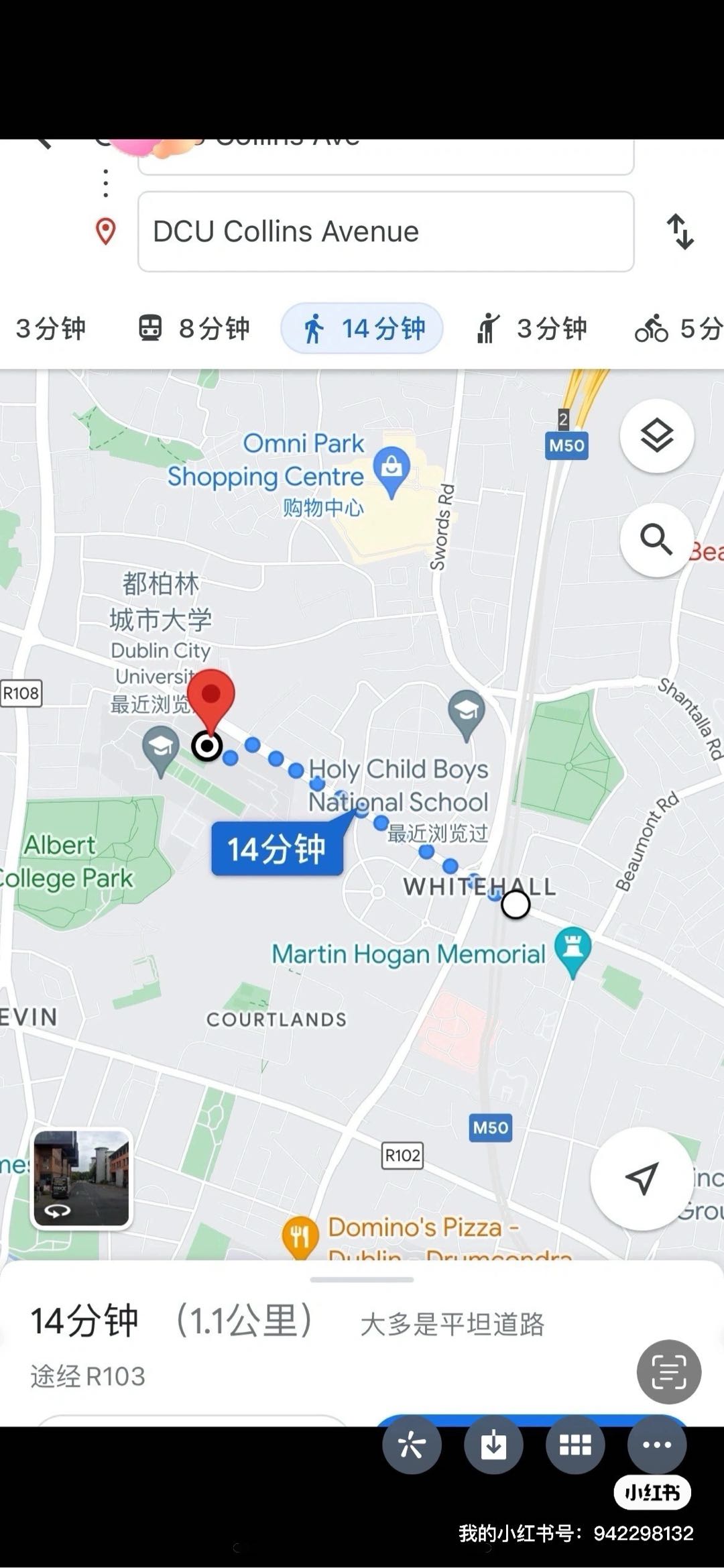
Task: Open the grid view icon
Action: (x=575, y=1445)
